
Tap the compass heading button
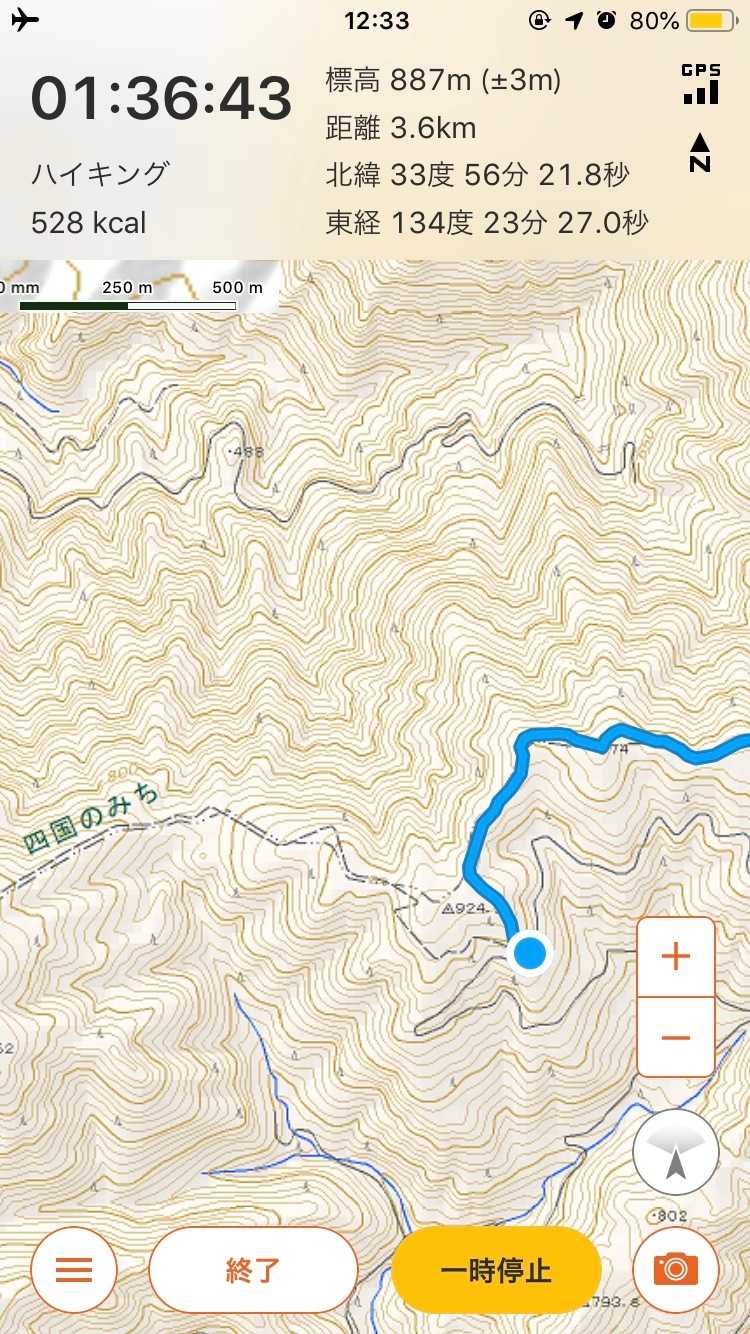[x=676, y=1152]
